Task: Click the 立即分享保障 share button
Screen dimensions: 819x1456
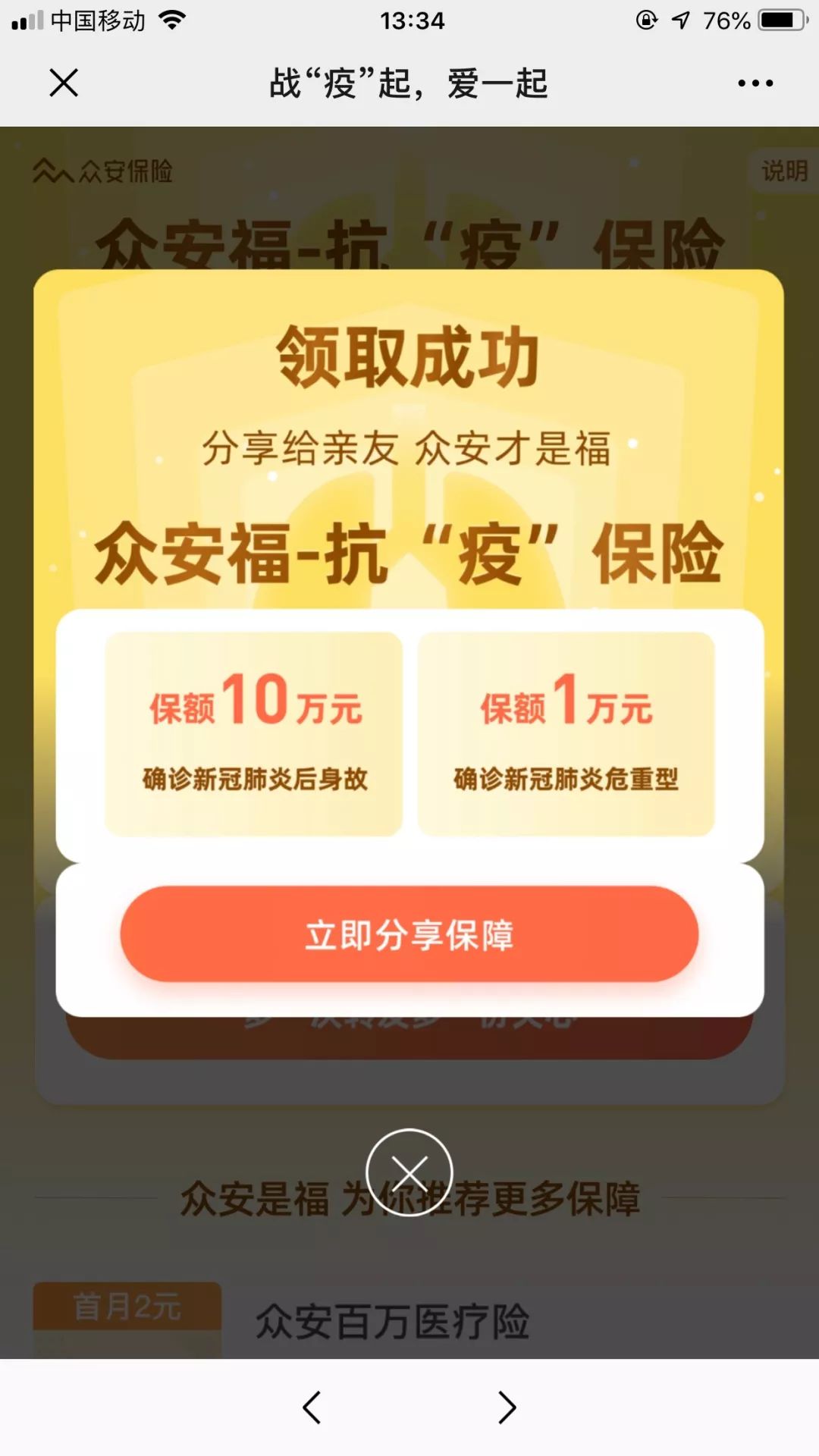Action: (x=409, y=937)
